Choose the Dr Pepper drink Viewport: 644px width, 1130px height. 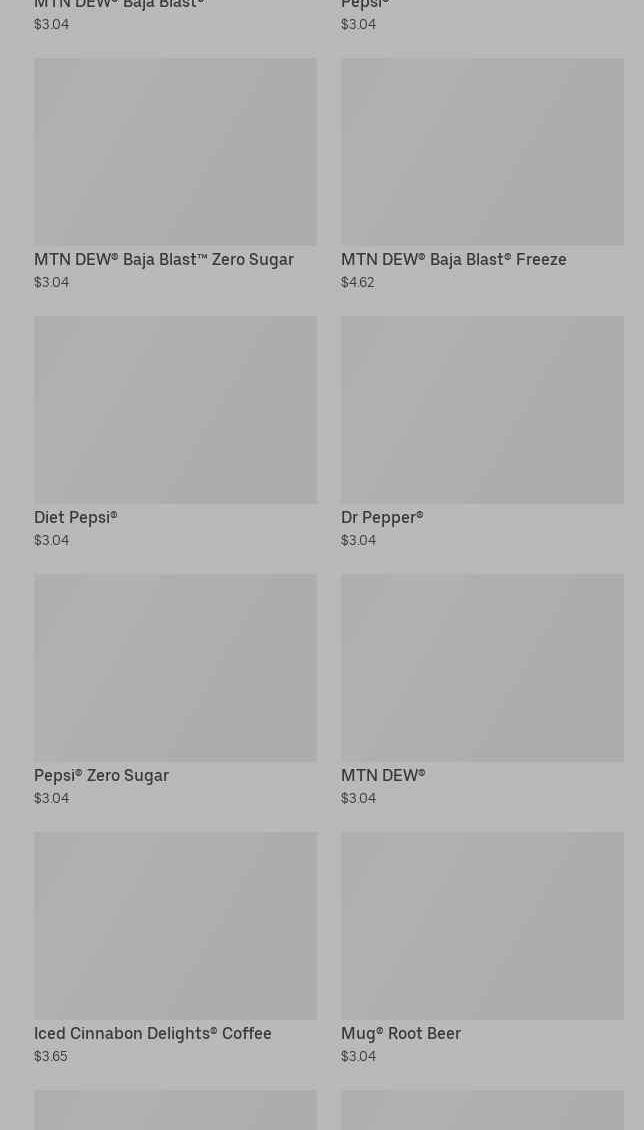(481, 432)
